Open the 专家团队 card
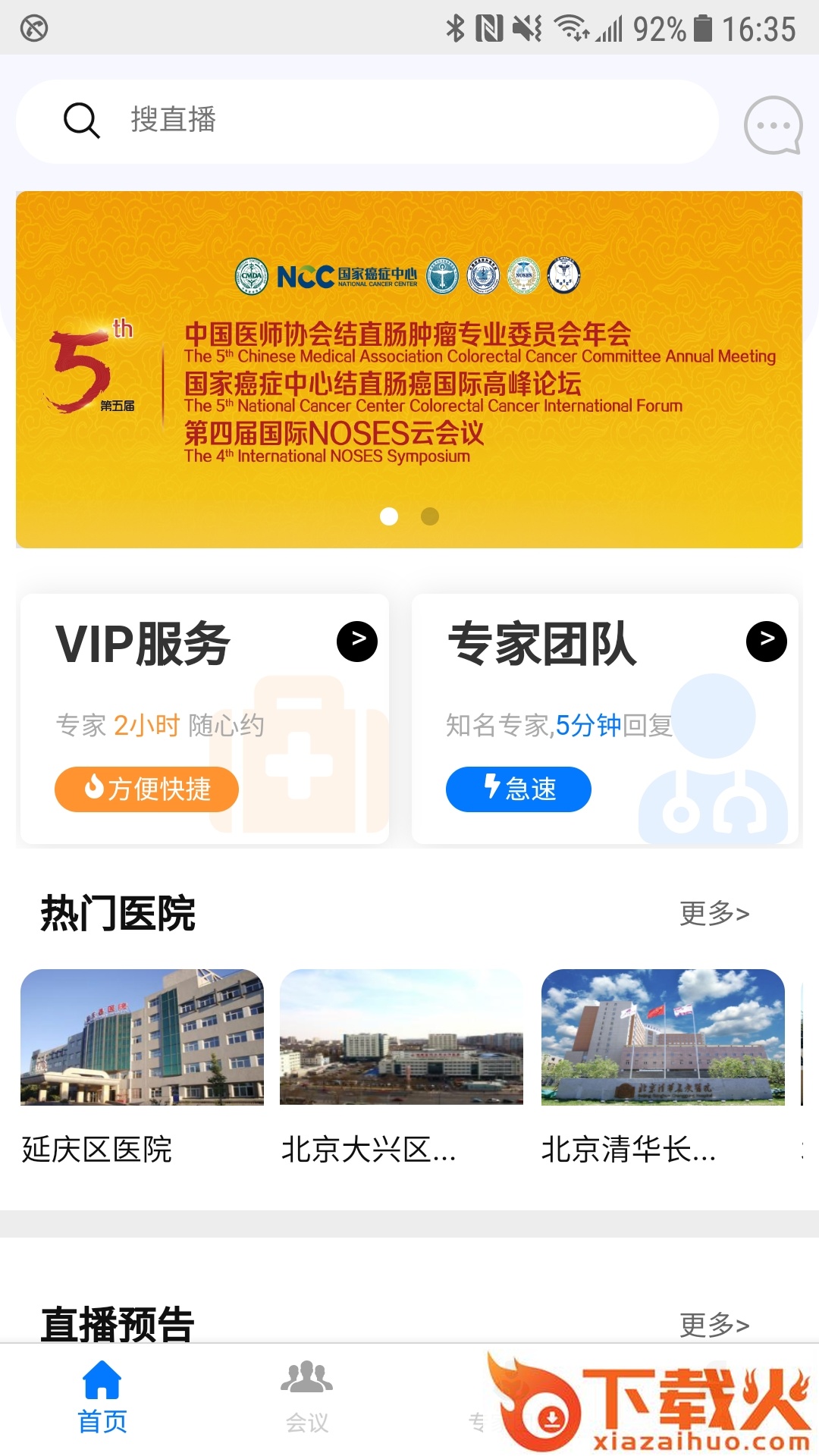This screenshot has height=1456, width=819. 604,718
